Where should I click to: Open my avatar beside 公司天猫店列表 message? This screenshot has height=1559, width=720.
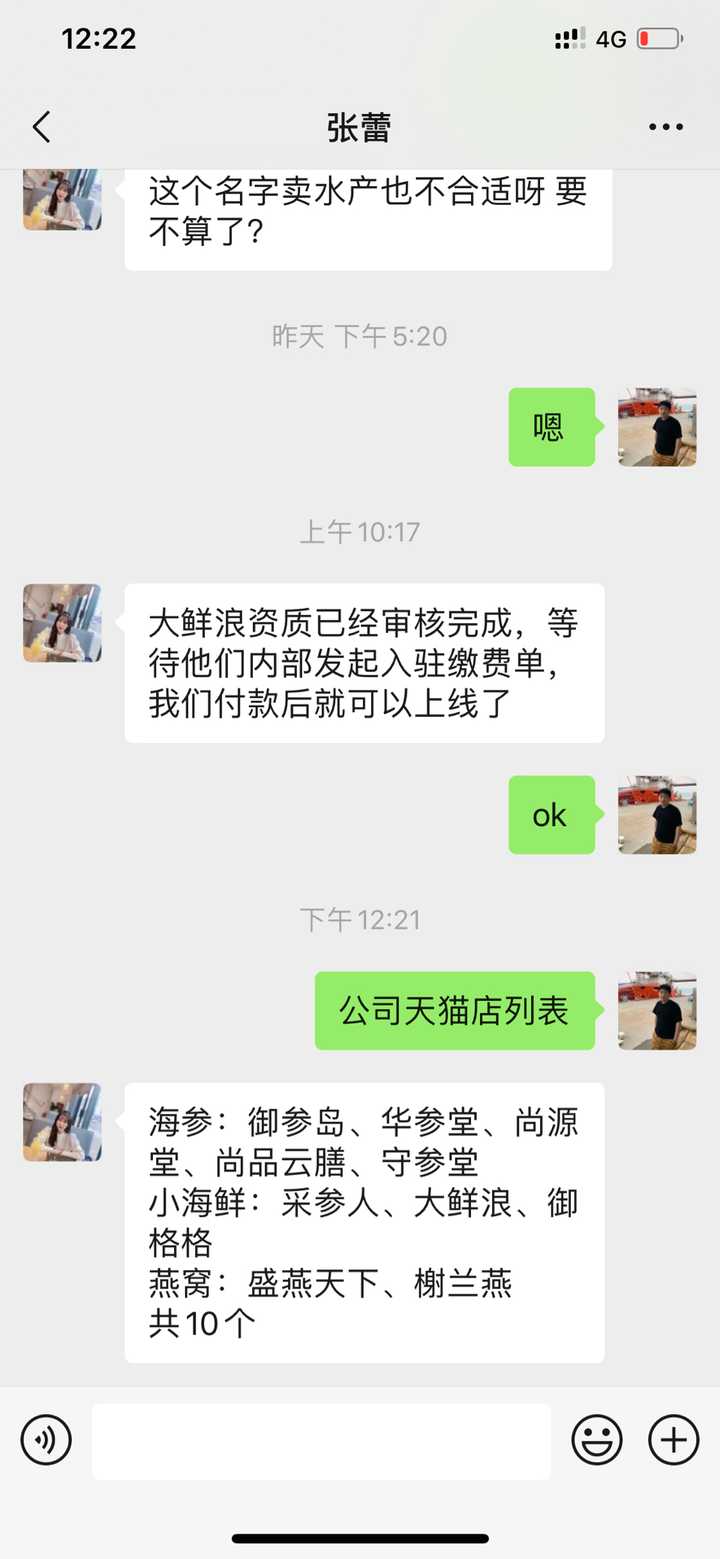pos(657,1010)
